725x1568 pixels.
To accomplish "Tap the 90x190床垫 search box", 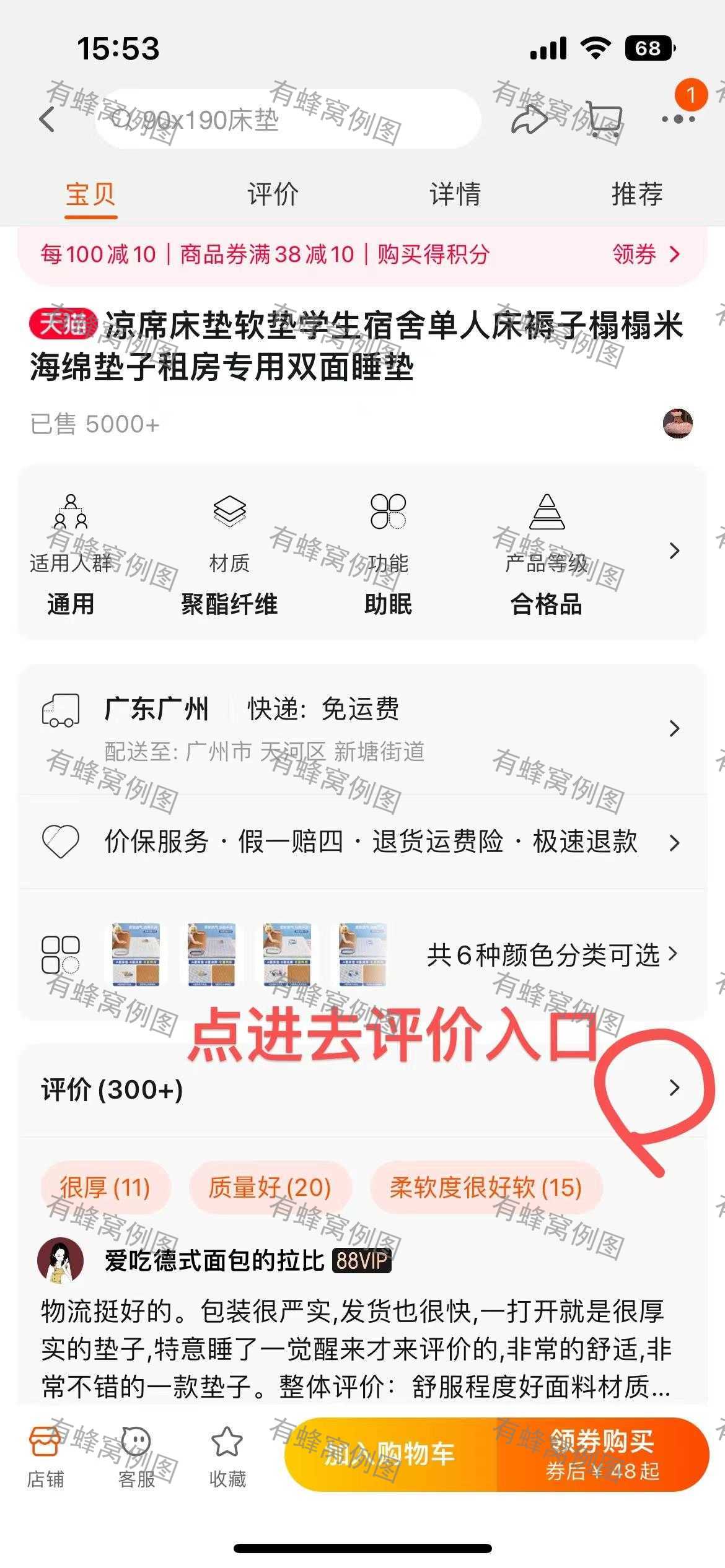I will click(288, 119).
